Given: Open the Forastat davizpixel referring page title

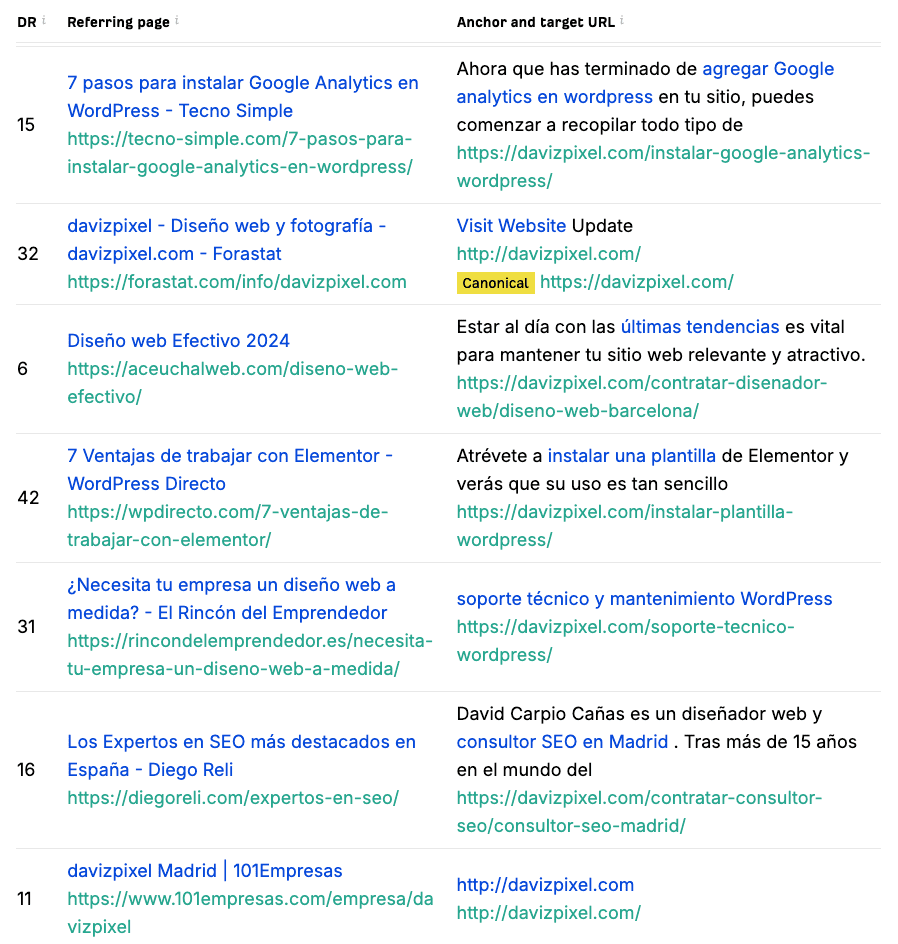Looking at the screenshot, I should 226,227.
